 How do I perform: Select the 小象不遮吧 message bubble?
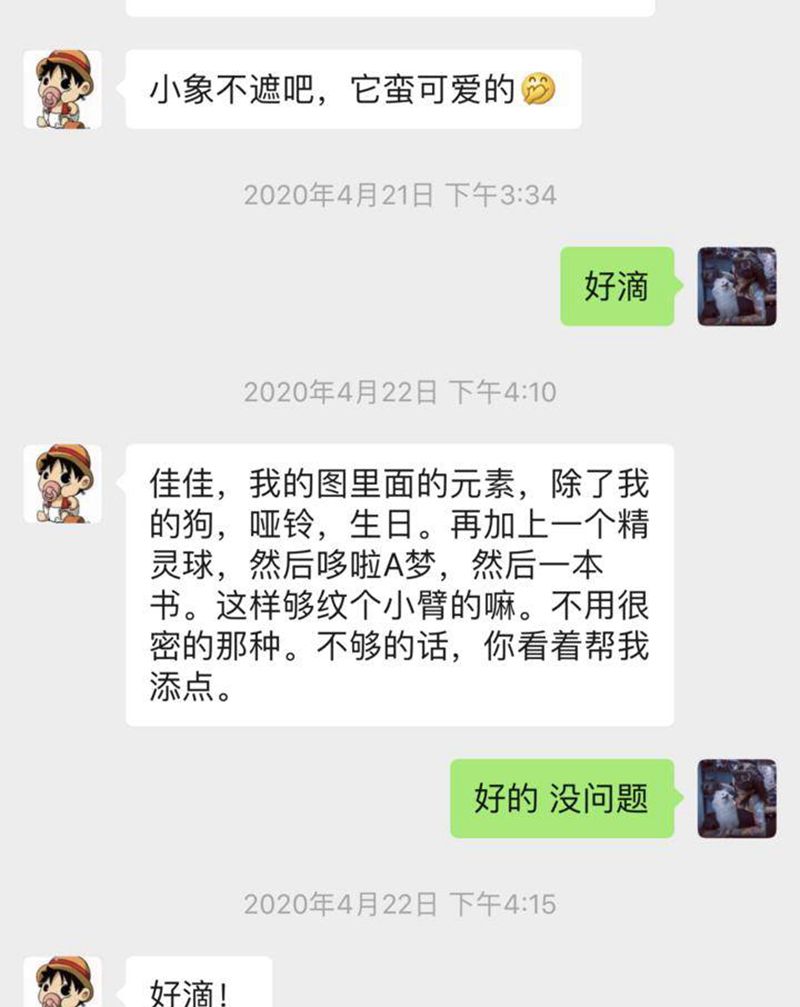pyautogui.click(x=350, y=88)
